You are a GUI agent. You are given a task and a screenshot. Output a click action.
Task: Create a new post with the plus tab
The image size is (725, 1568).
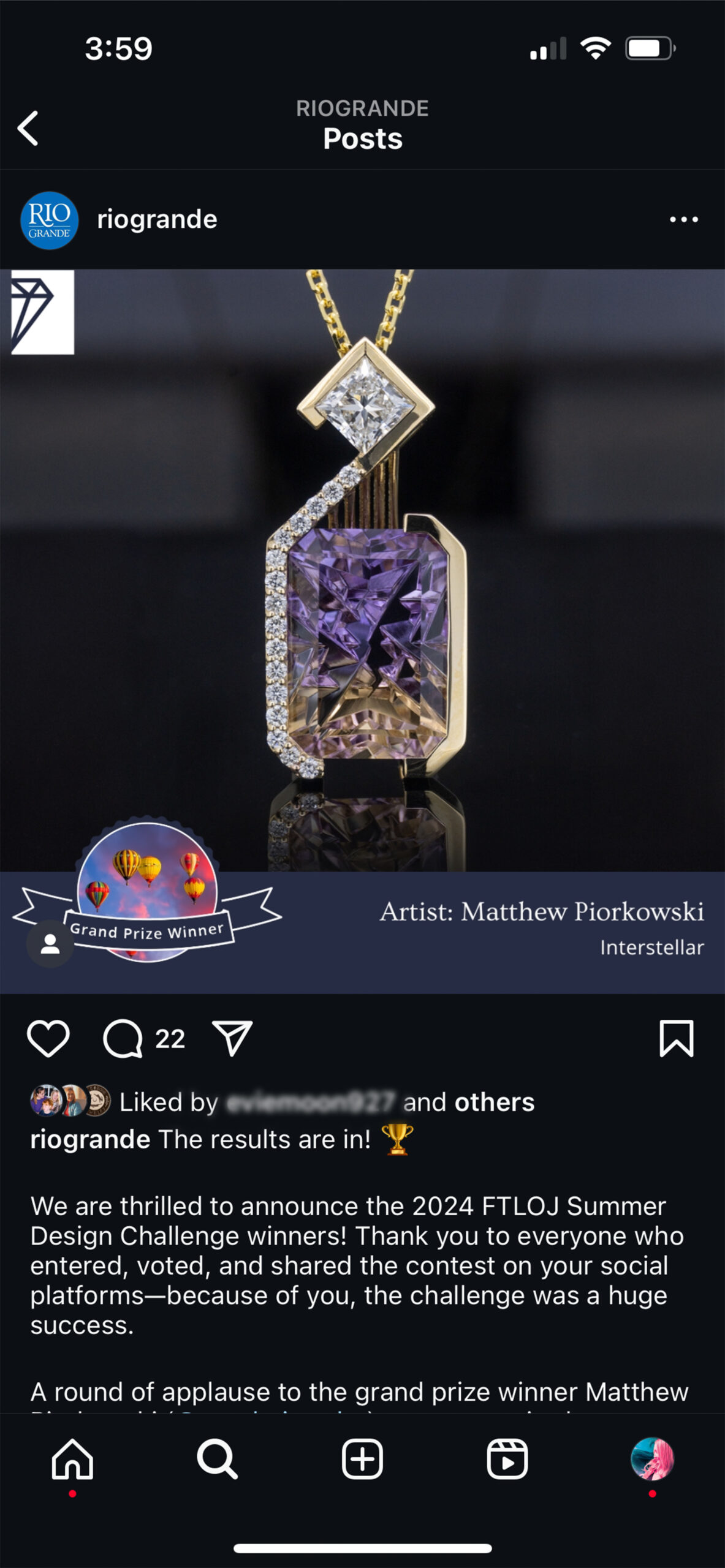(x=362, y=1460)
